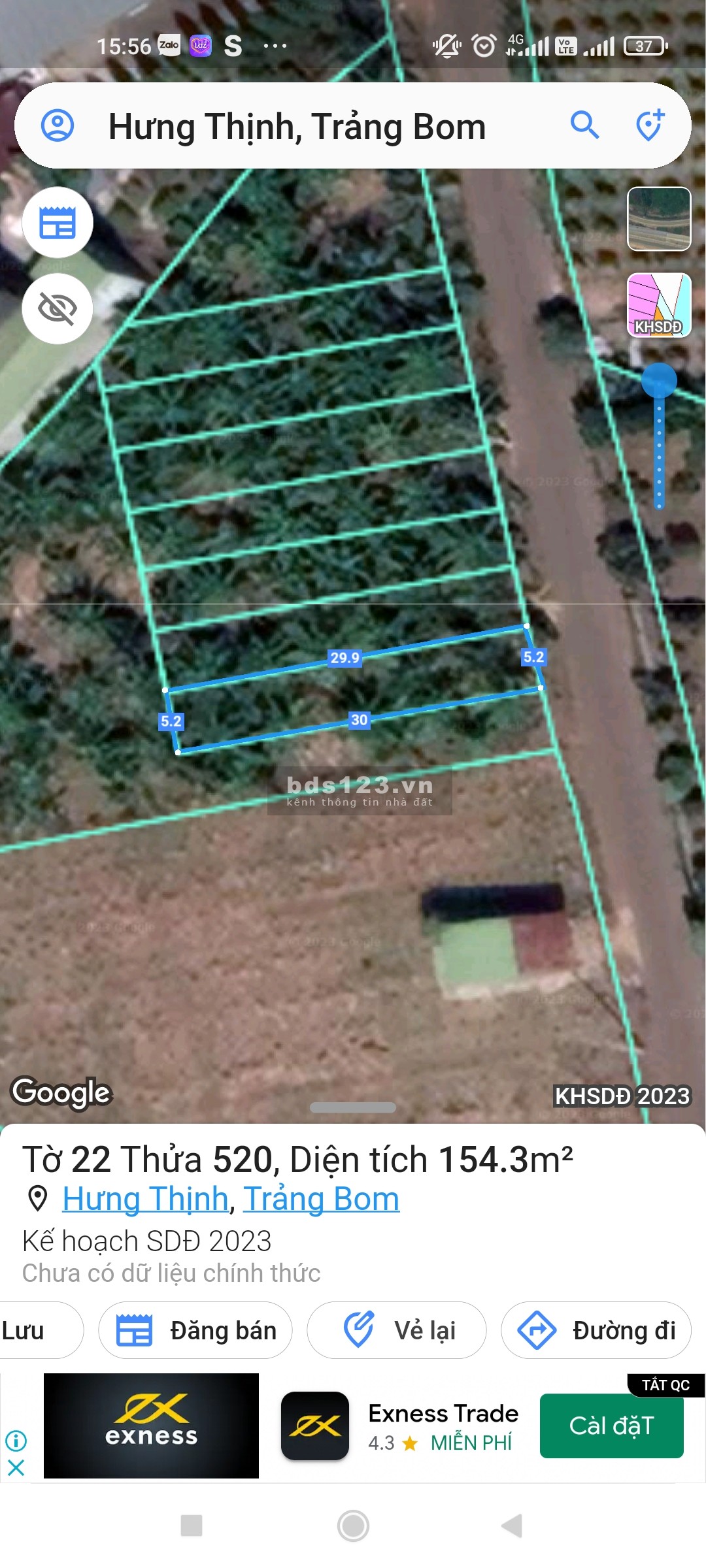Screen dimensions: 706x1568
Task: Tap the search magnifier icon
Action: (x=584, y=125)
